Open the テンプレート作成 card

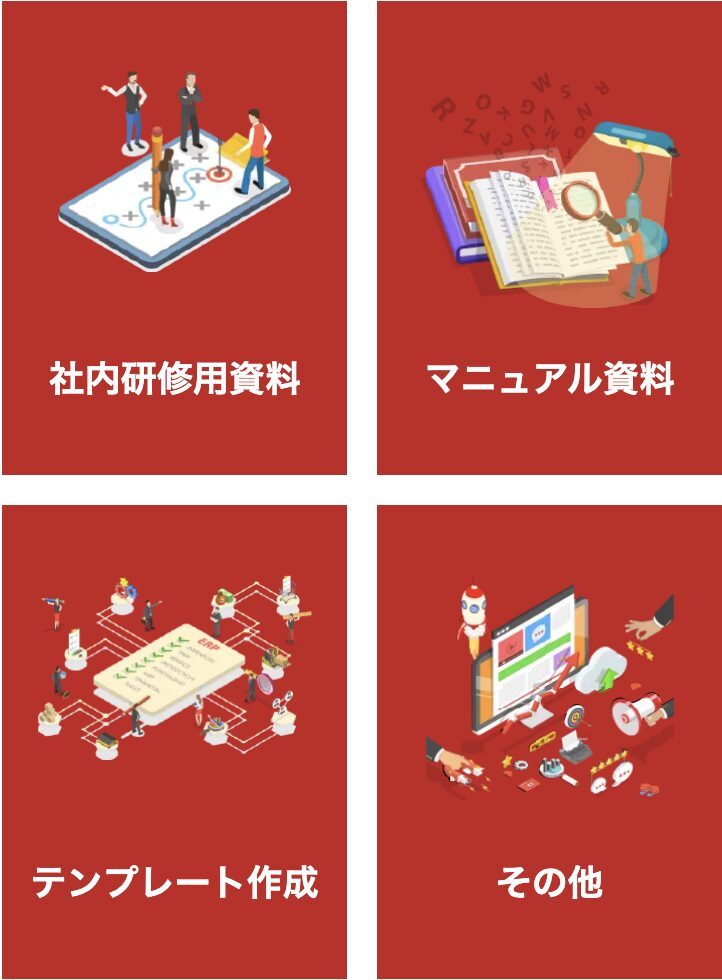175,740
